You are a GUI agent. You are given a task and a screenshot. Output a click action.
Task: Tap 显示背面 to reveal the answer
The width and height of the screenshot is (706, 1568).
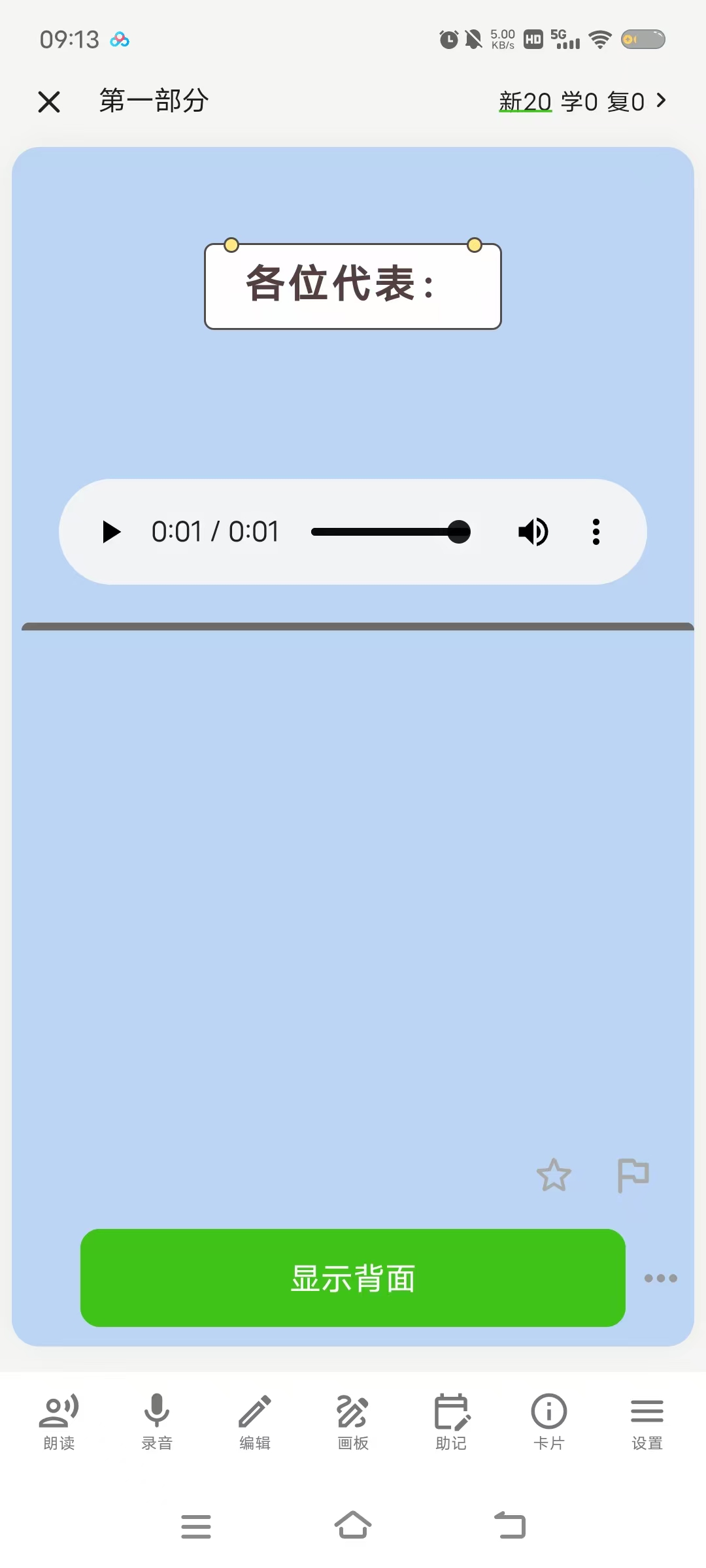pos(353,1278)
